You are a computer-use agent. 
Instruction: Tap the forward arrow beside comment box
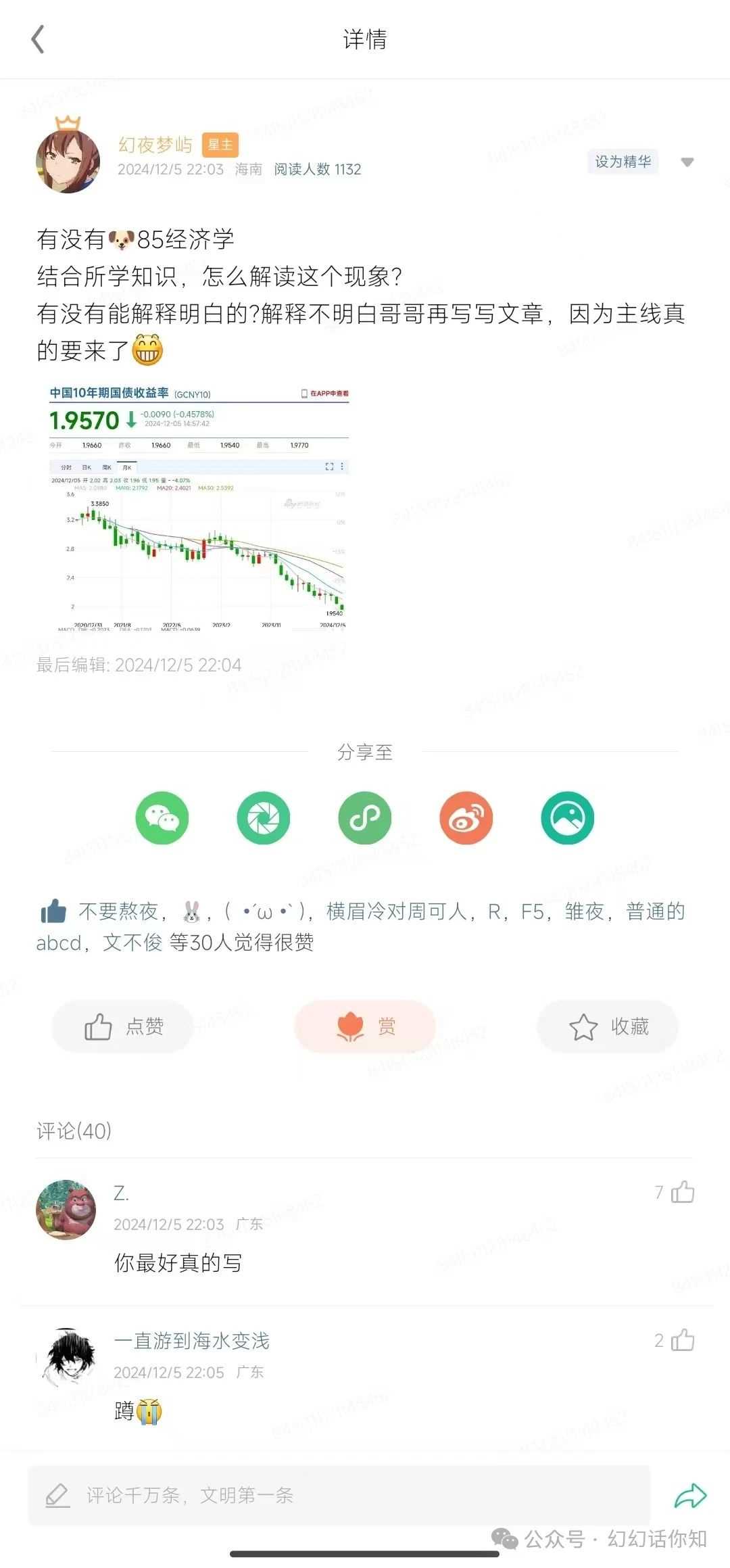click(x=689, y=1495)
